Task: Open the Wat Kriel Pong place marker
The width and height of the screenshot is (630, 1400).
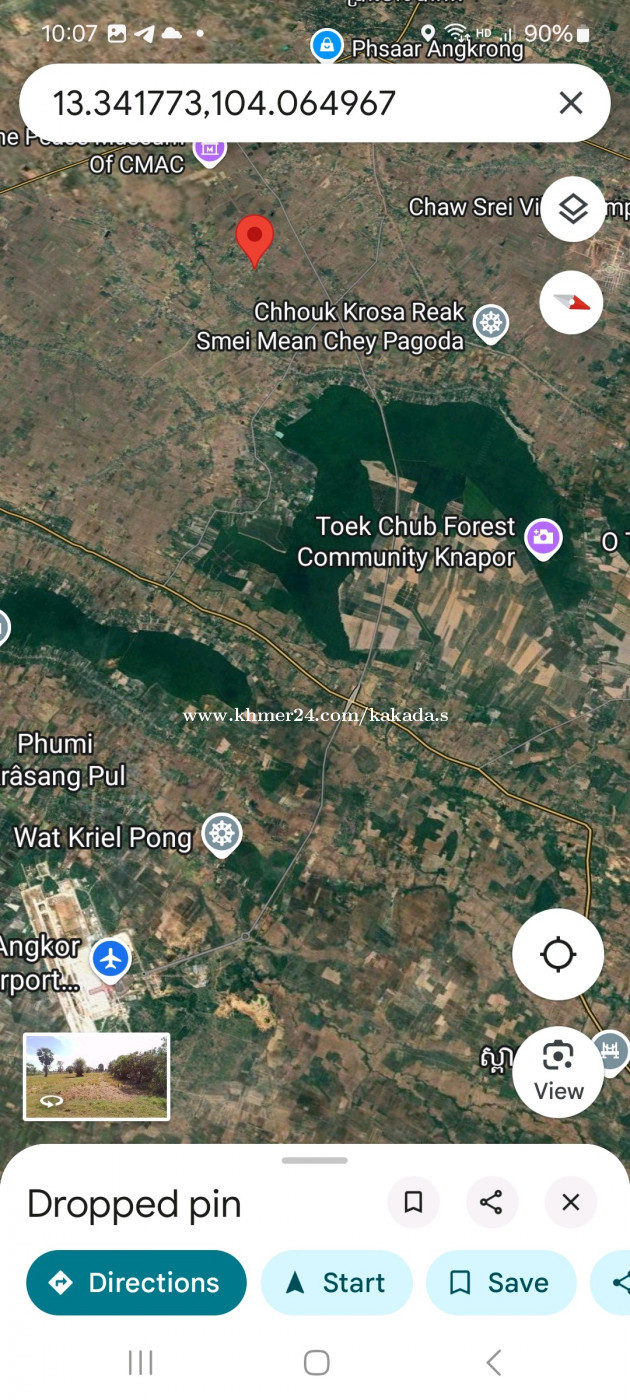Action: click(x=222, y=834)
